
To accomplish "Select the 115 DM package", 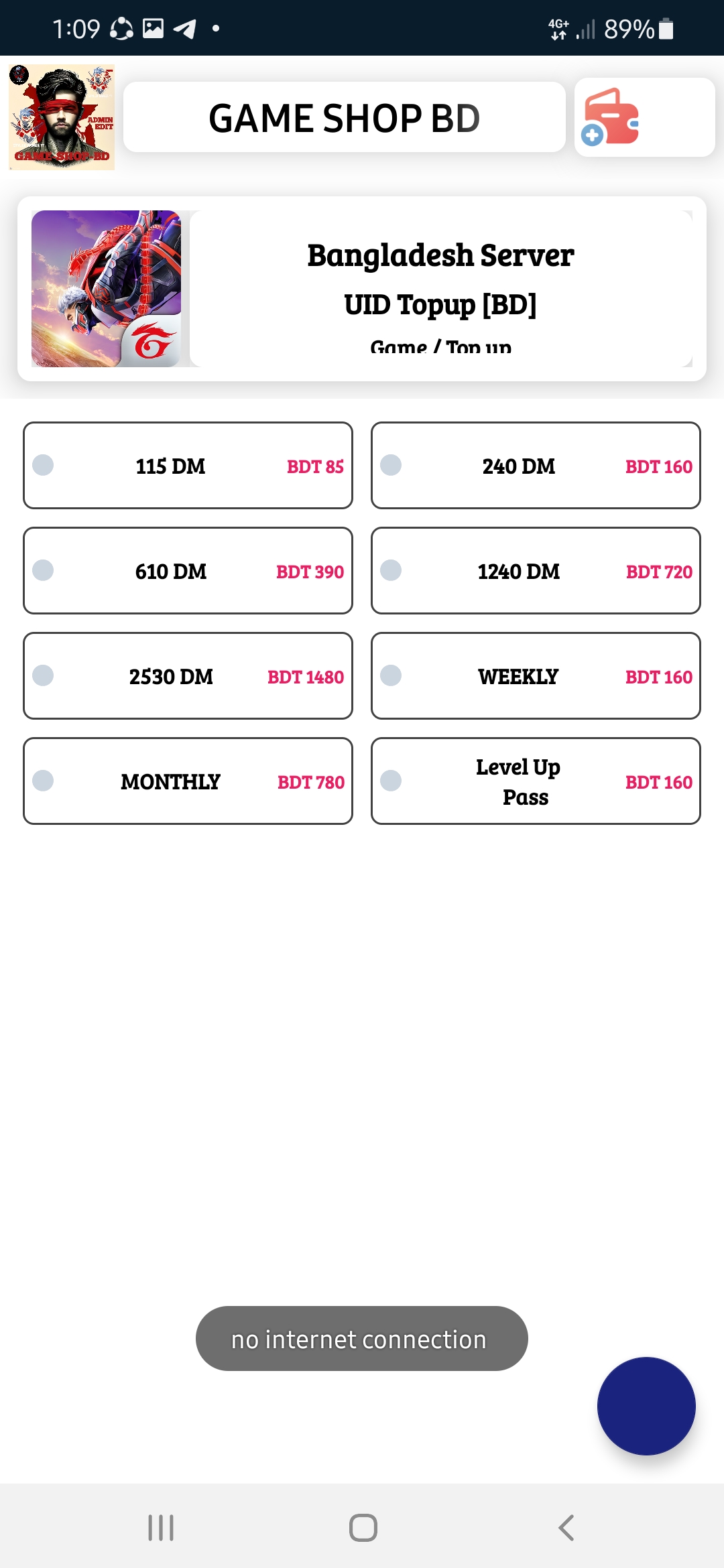I will (188, 466).
